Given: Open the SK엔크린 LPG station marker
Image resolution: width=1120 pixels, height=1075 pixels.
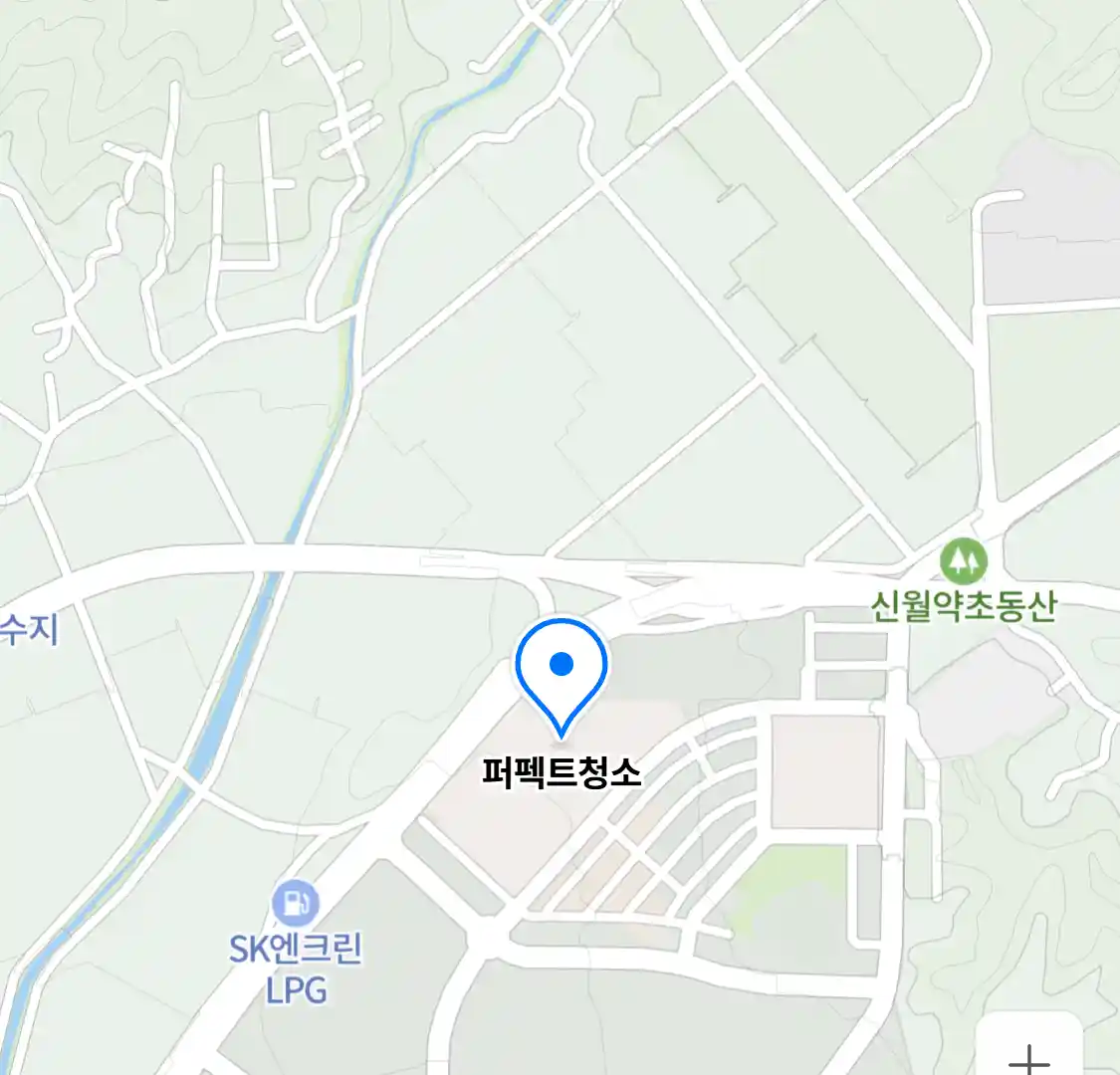Looking at the screenshot, I should point(296,904).
